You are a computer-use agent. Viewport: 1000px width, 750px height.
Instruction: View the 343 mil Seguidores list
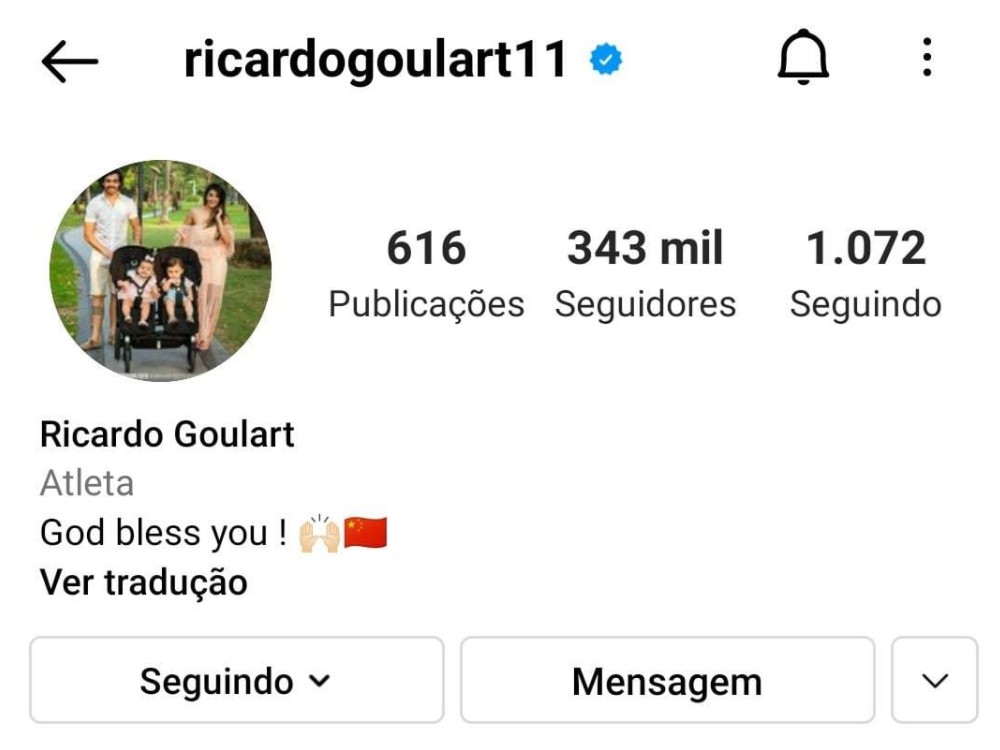645,273
